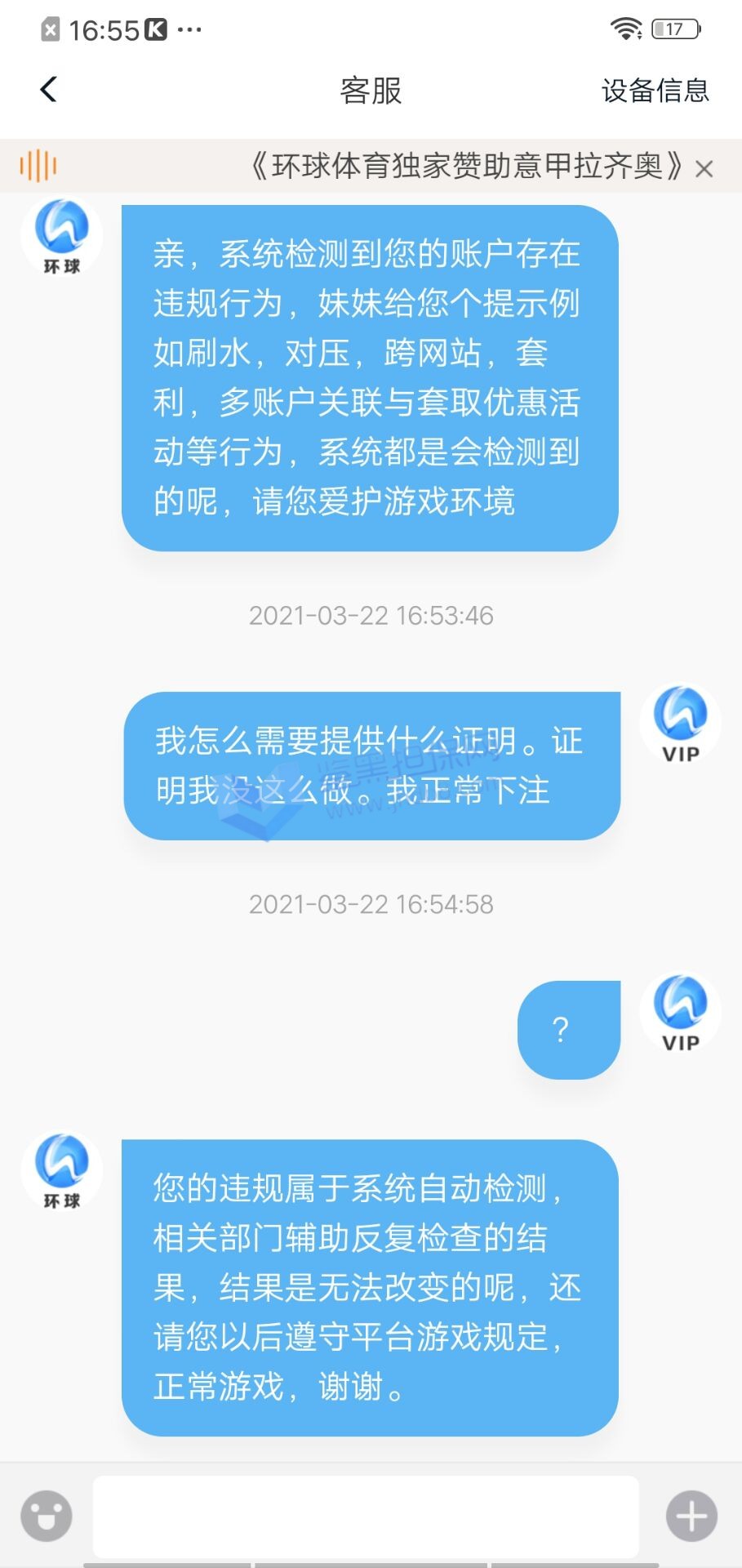Open 设备信息 in the top bar

(655, 91)
